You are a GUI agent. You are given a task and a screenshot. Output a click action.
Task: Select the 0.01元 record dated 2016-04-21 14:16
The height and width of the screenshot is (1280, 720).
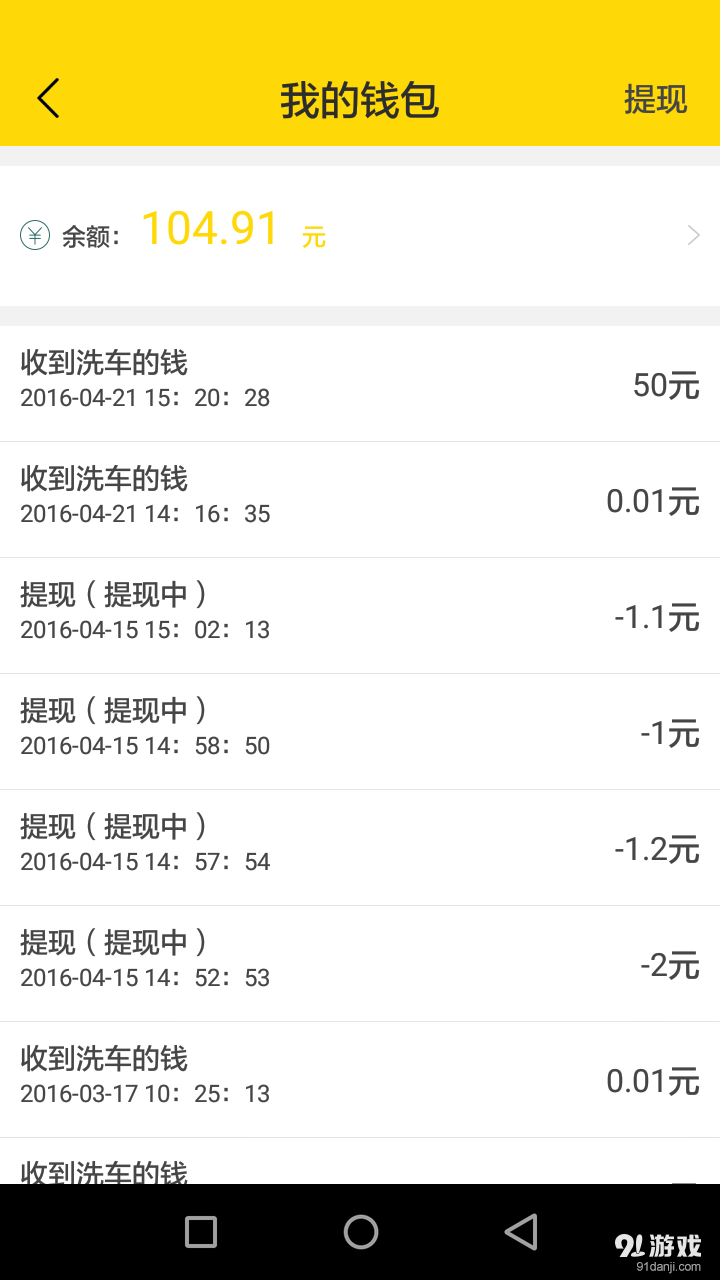(360, 496)
